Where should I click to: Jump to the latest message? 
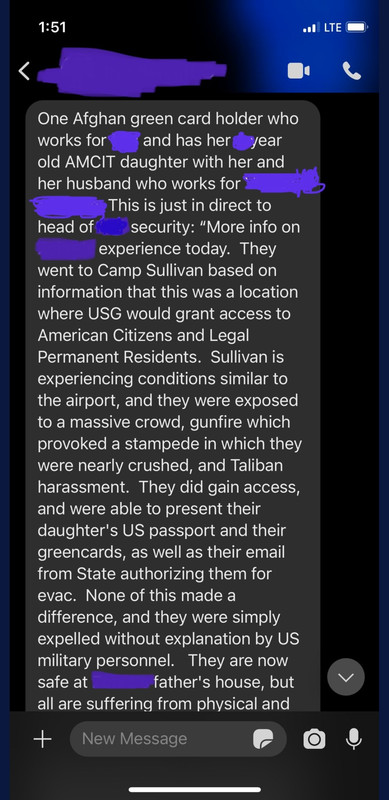tap(346, 677)
